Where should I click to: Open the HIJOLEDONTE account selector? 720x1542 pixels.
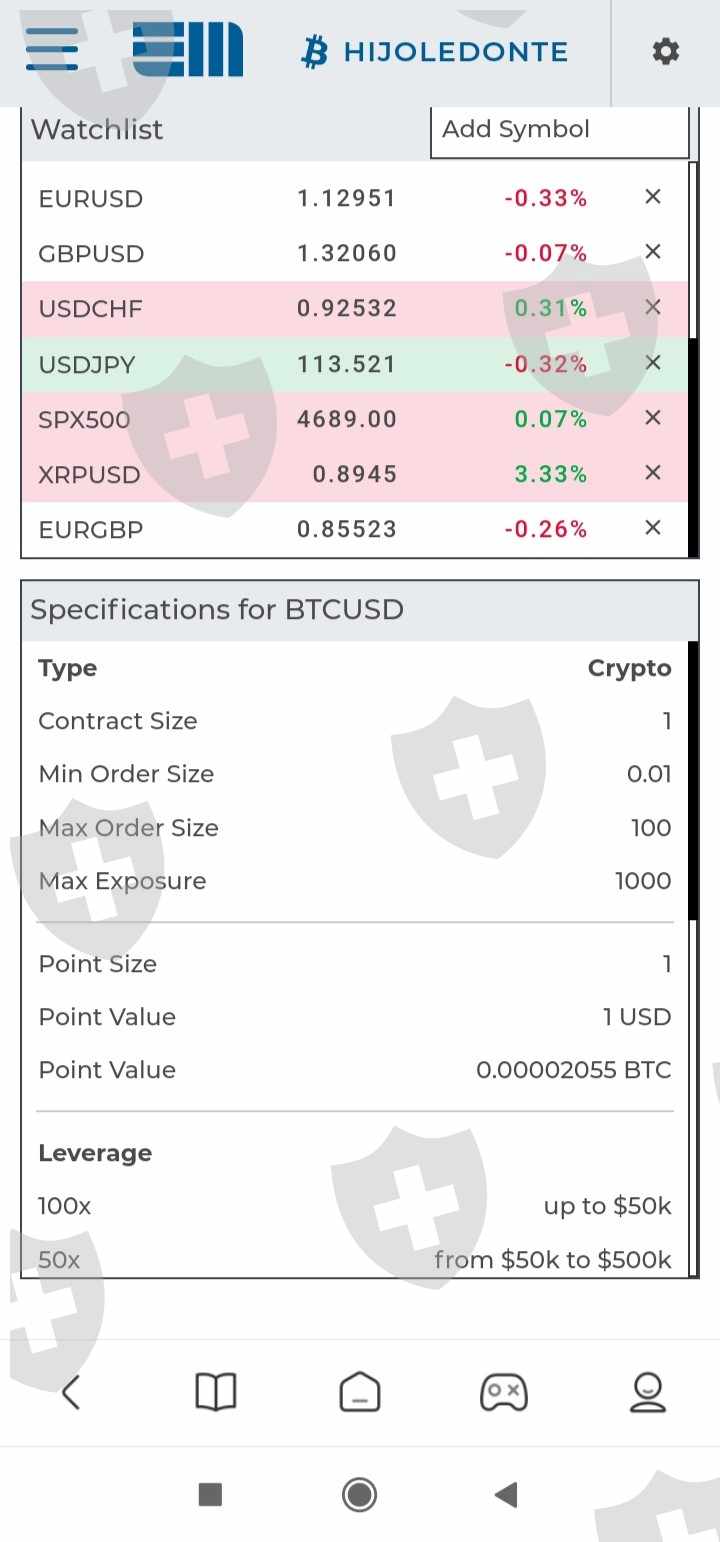435,52
